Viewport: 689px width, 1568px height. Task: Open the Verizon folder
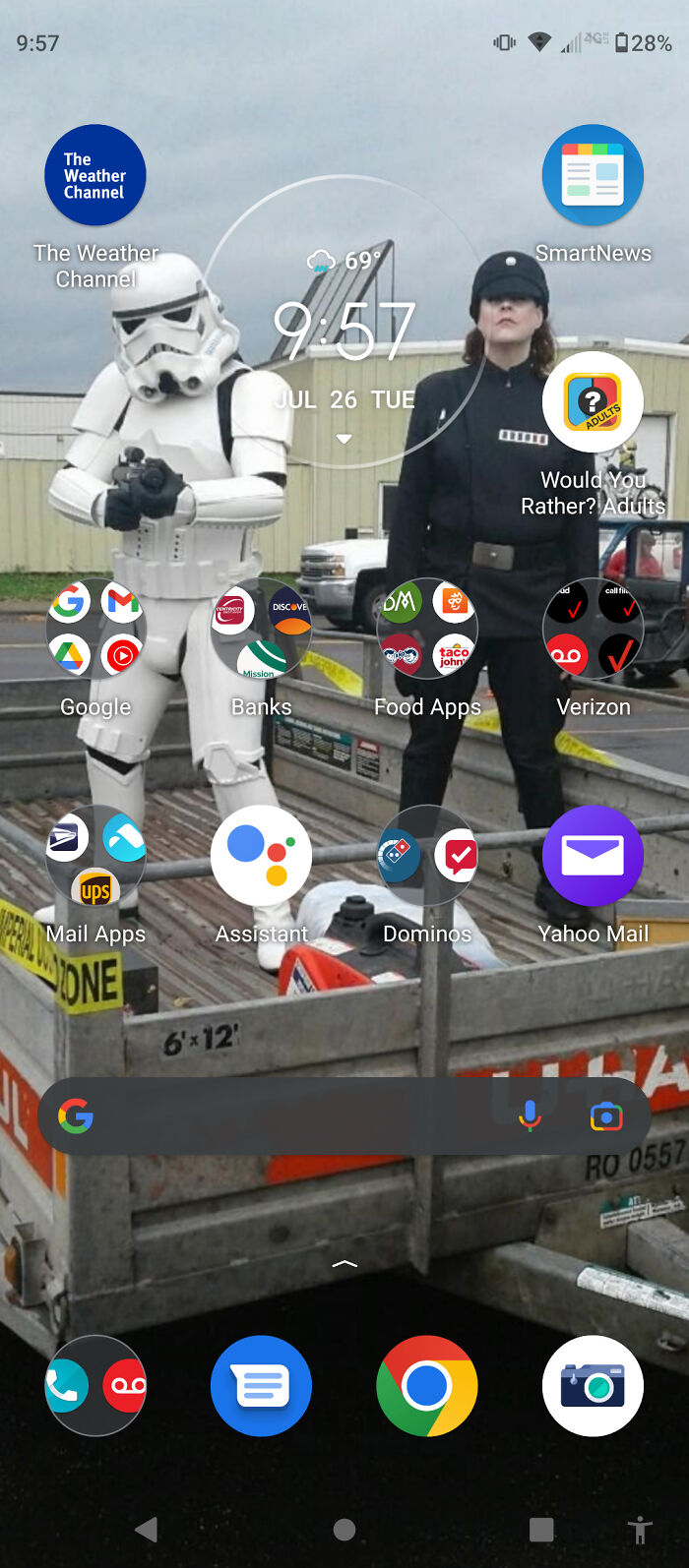coord(593,629)
